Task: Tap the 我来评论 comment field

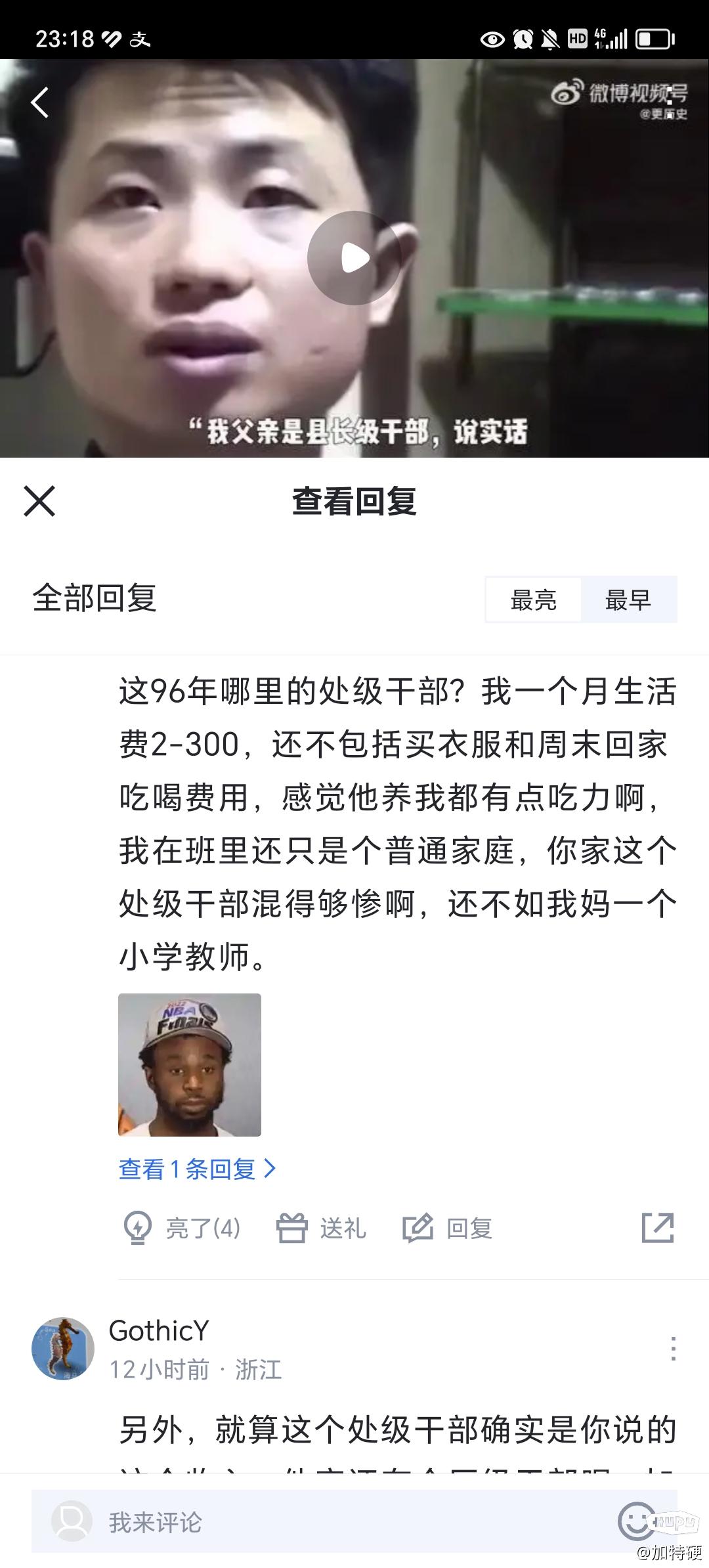Action: click(315, 1521)
